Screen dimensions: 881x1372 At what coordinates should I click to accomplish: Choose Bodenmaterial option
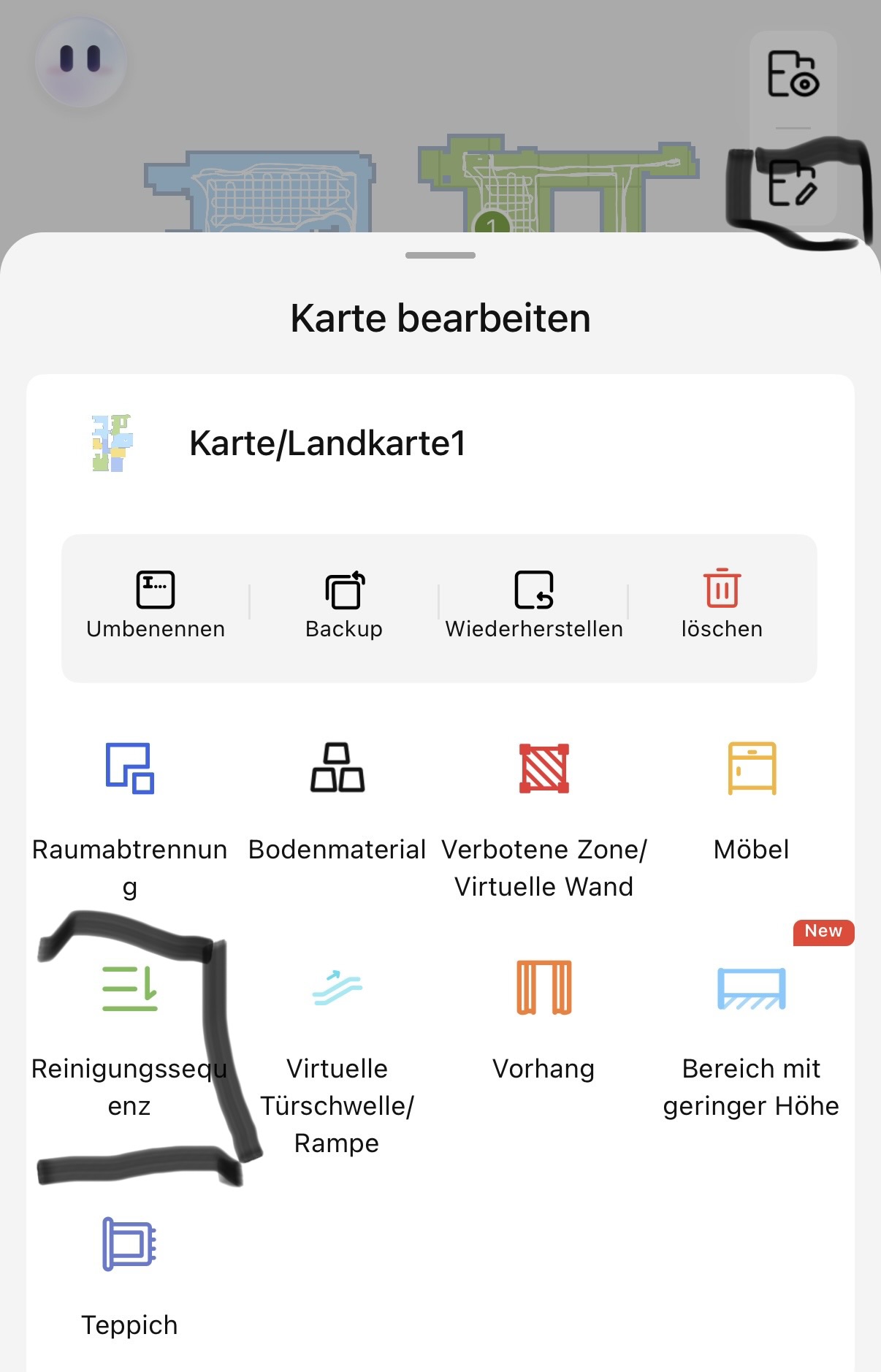(337, 804)
